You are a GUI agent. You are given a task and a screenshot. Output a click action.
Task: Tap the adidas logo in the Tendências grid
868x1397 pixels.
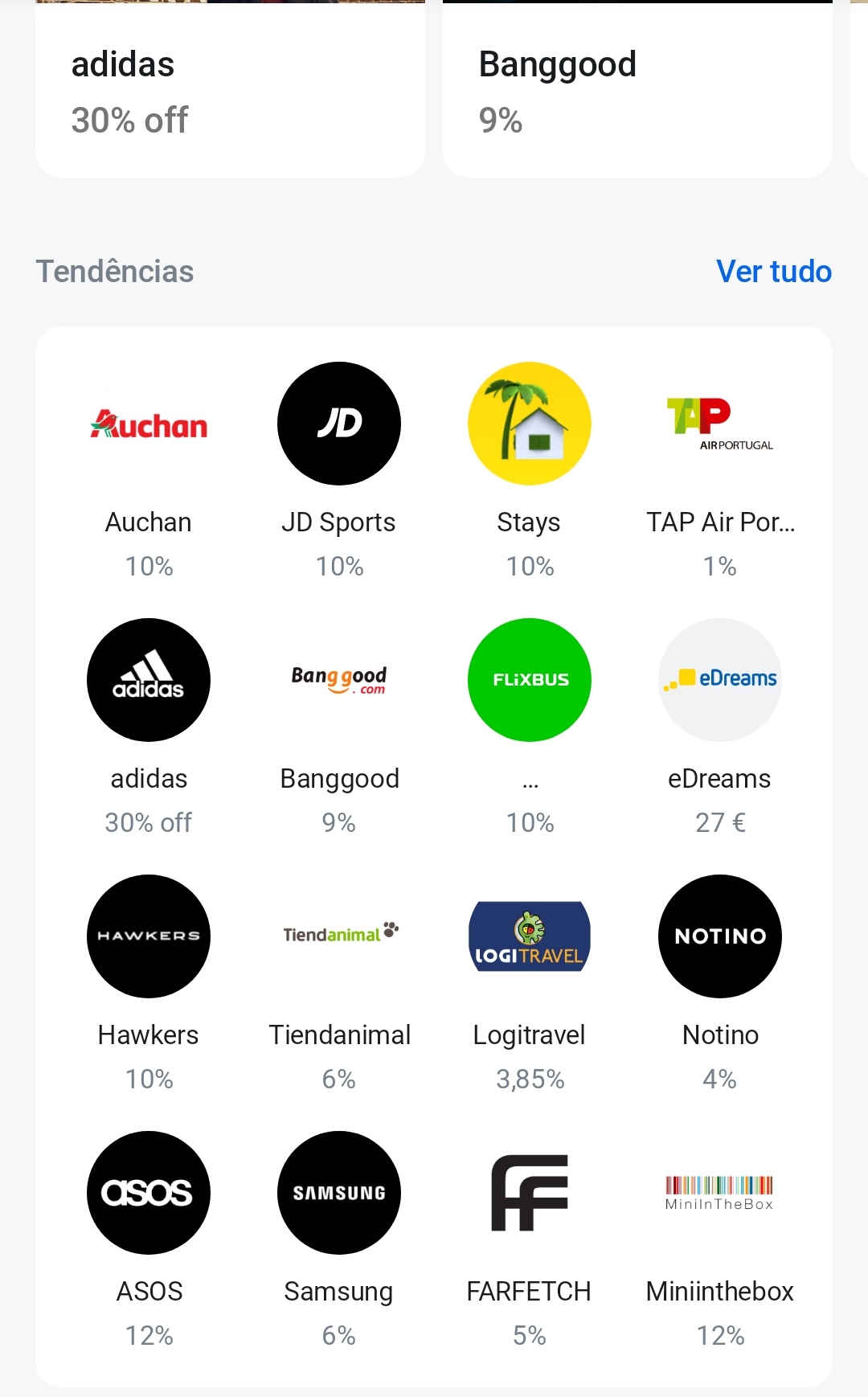tap(149, 680)
